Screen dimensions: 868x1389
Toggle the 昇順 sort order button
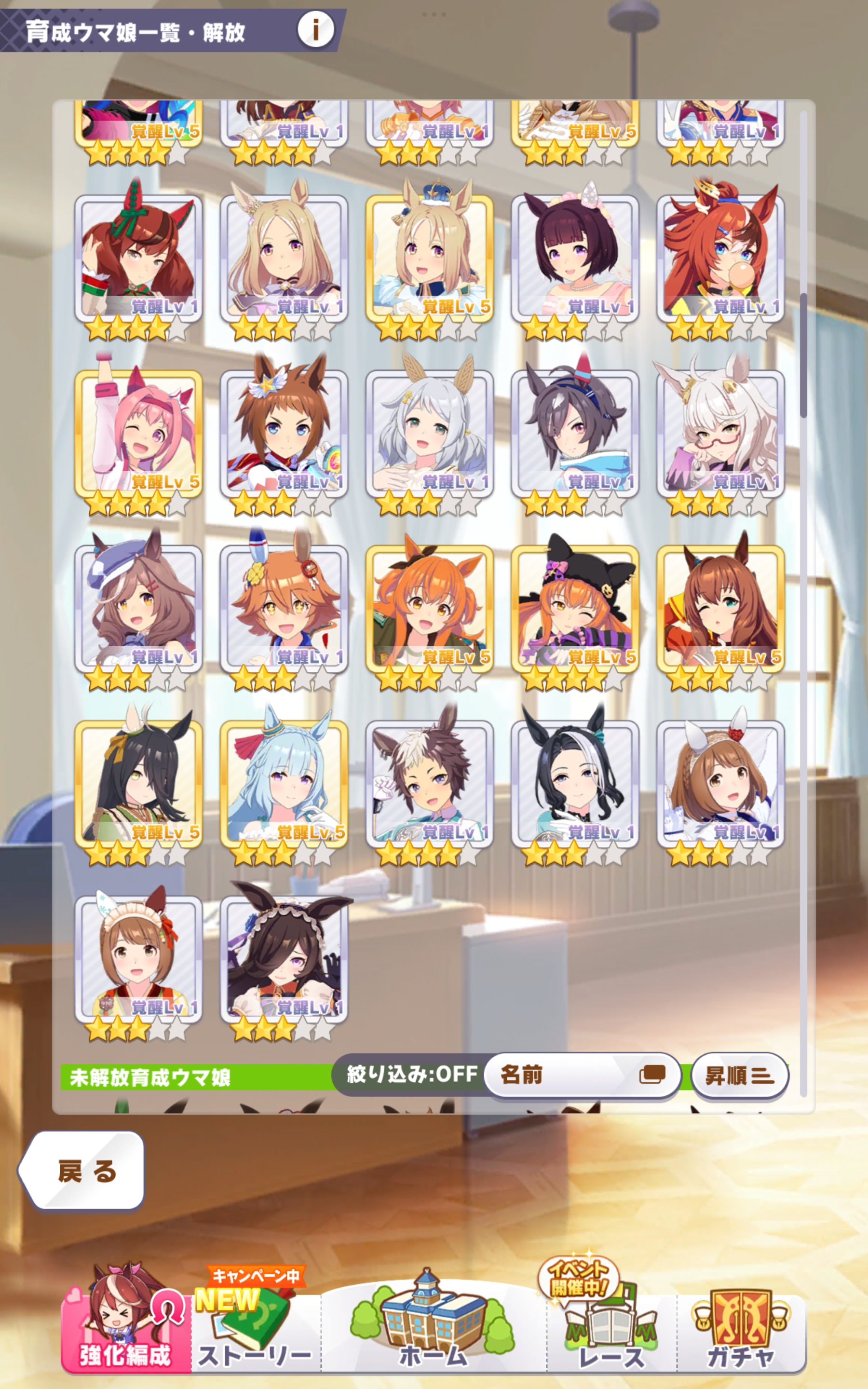pos(739,1075)
